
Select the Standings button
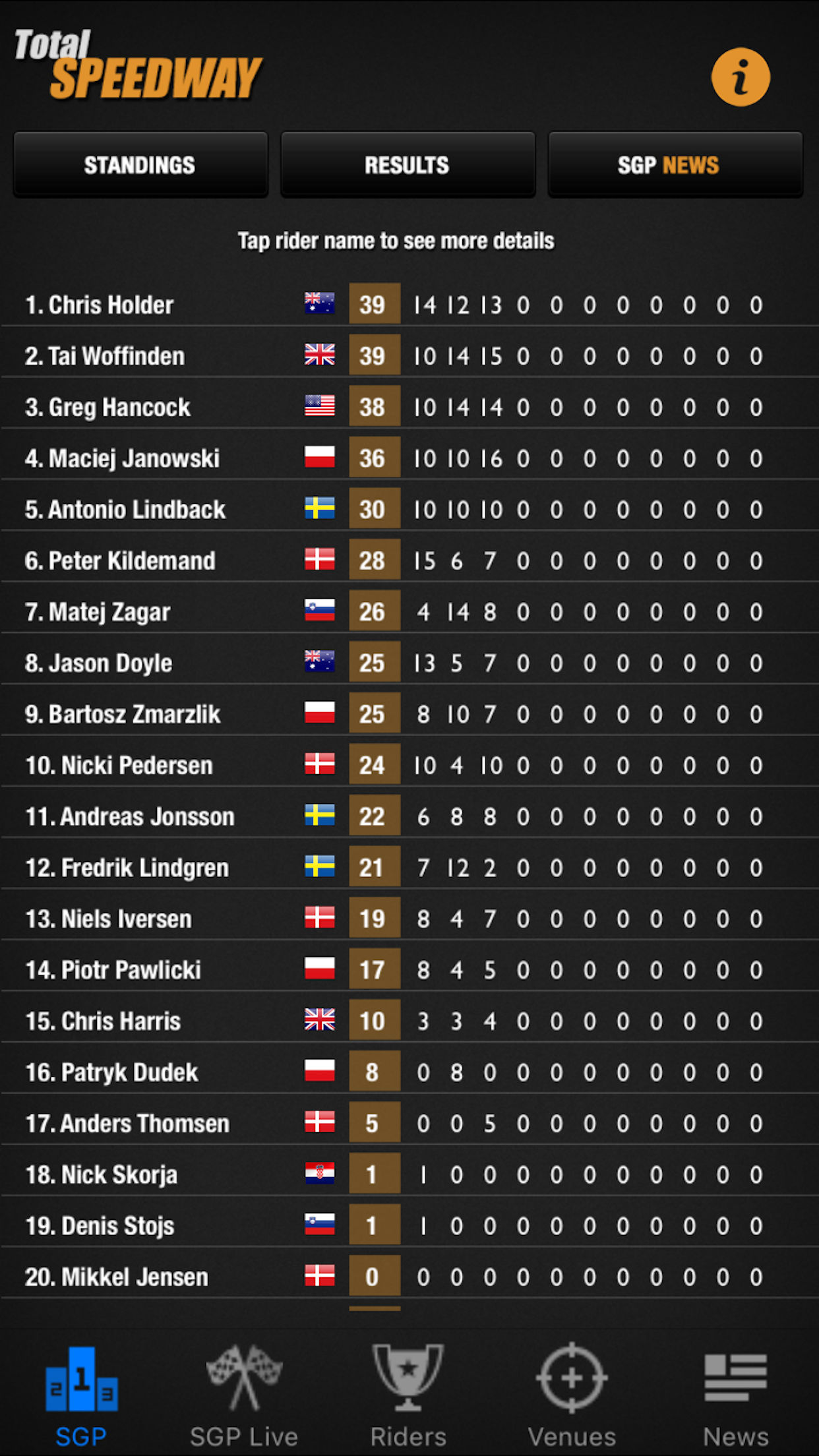(x=140, y=165)
